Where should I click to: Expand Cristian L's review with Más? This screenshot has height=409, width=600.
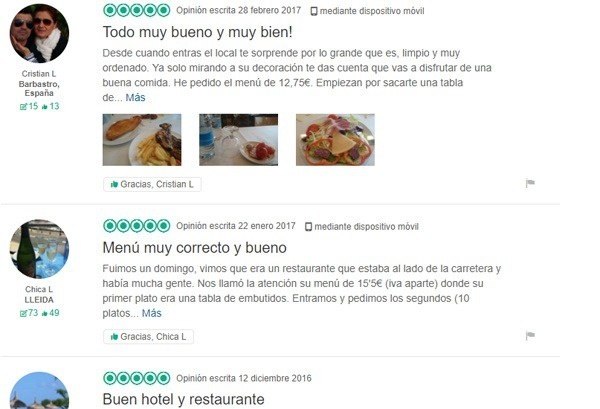135,97
